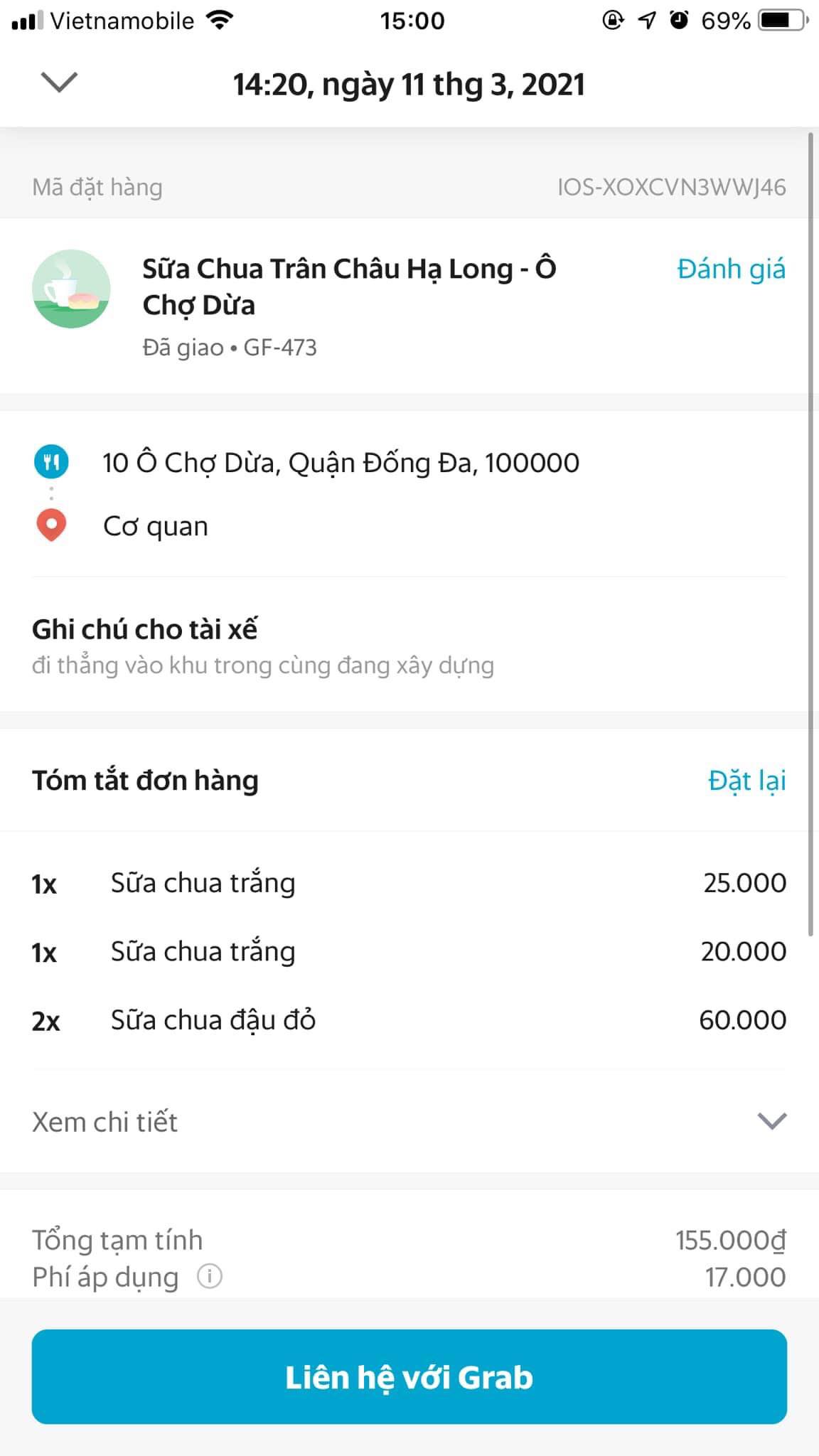The height and width of the screenshot is (1456, 819).
Task: Tap Đánh giá to rate the order
Action: [x=731, y=269]
